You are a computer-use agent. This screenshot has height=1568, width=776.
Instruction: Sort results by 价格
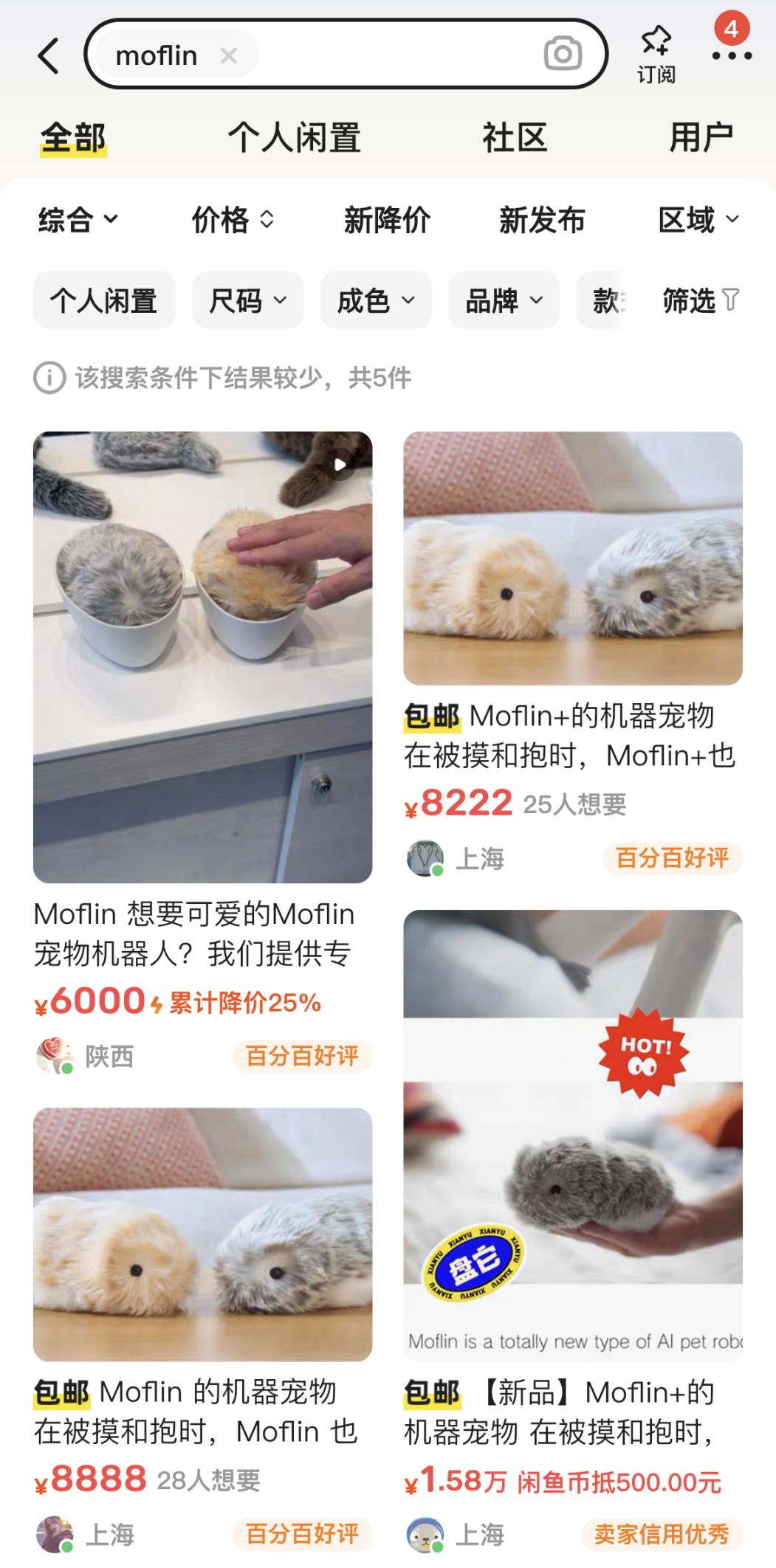point(233,220)
